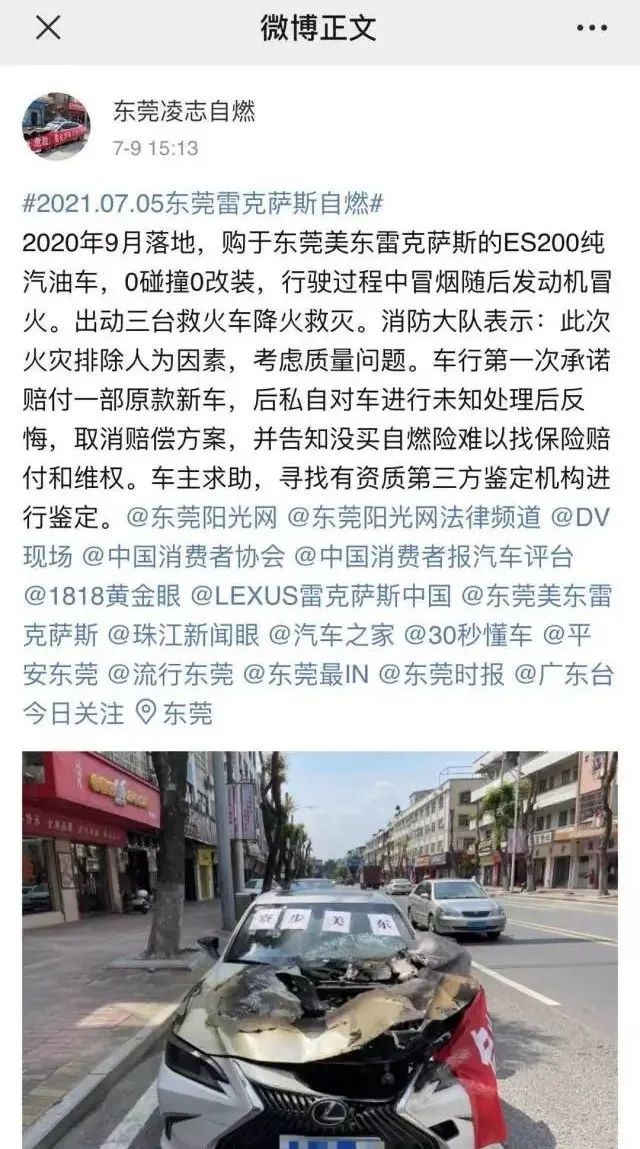
Task: View the burned Lexus photo full screen
Action: click(x=319, y=948)
